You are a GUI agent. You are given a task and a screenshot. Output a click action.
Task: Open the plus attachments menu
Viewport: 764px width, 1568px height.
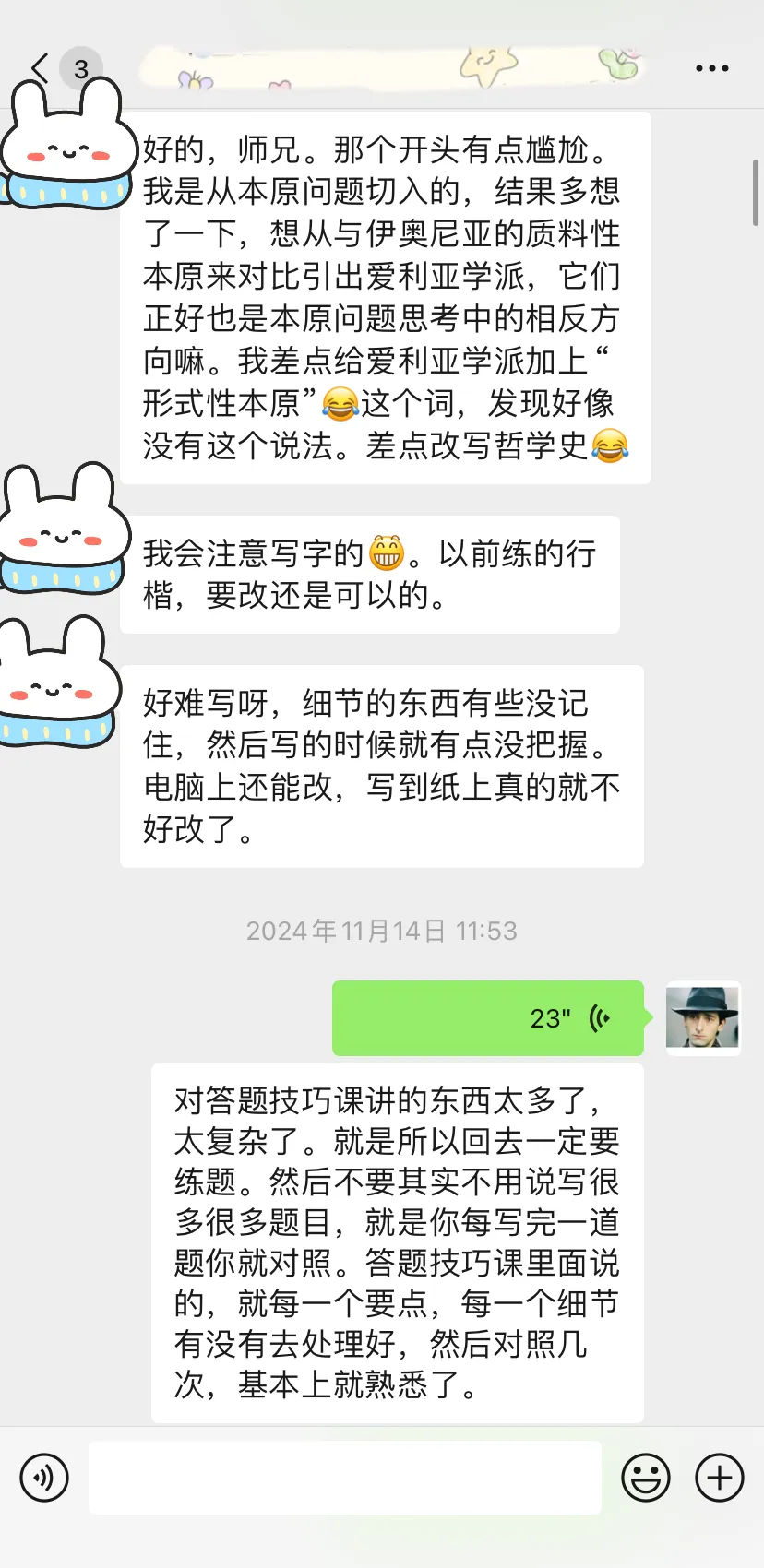click(719, 1478)
